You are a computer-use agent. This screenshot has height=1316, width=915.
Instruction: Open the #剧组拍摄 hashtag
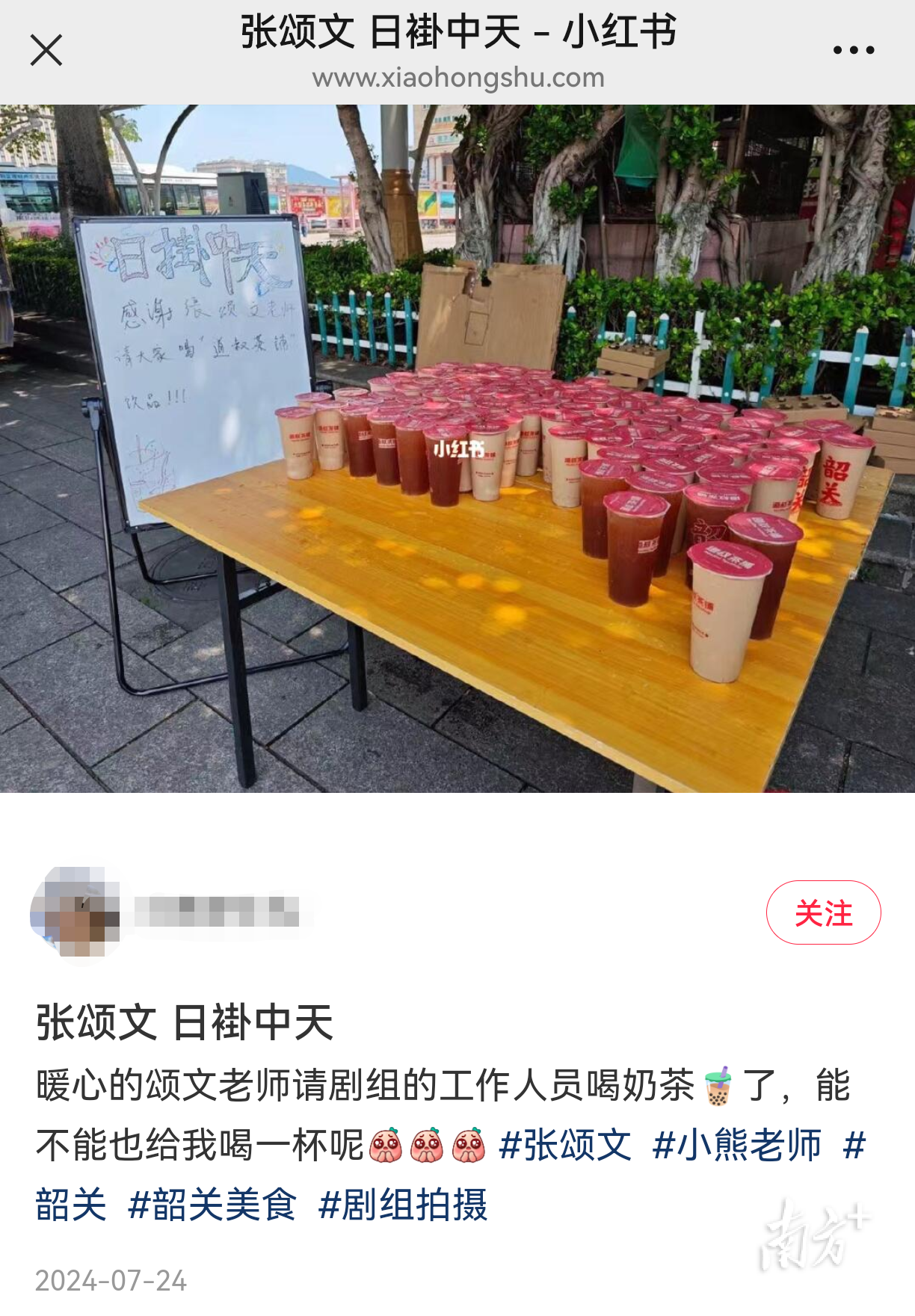pos(404,1205)
